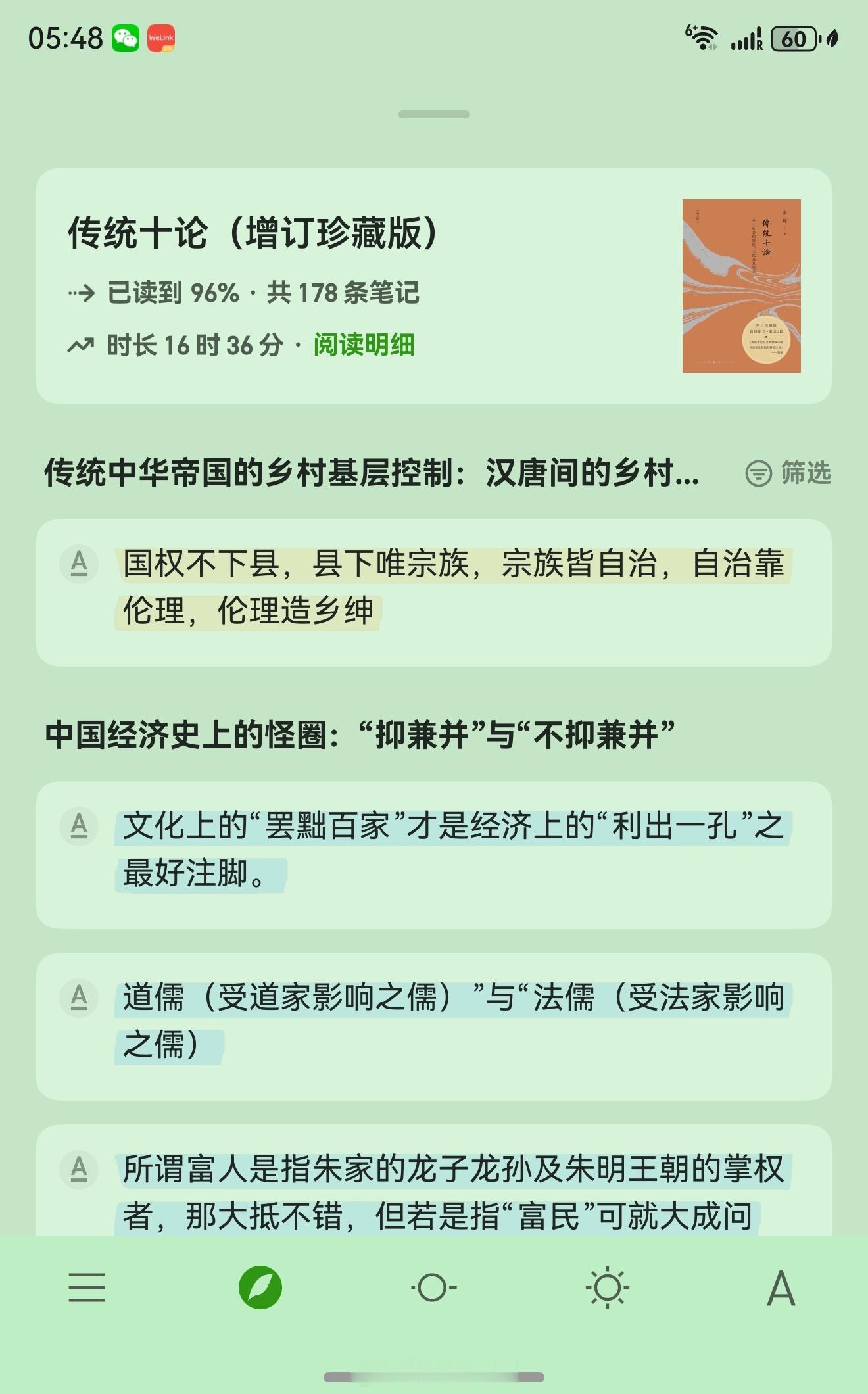Select the highlight marker beside 国权不下县 note
868x1394 pixels.
click(79, 563)
